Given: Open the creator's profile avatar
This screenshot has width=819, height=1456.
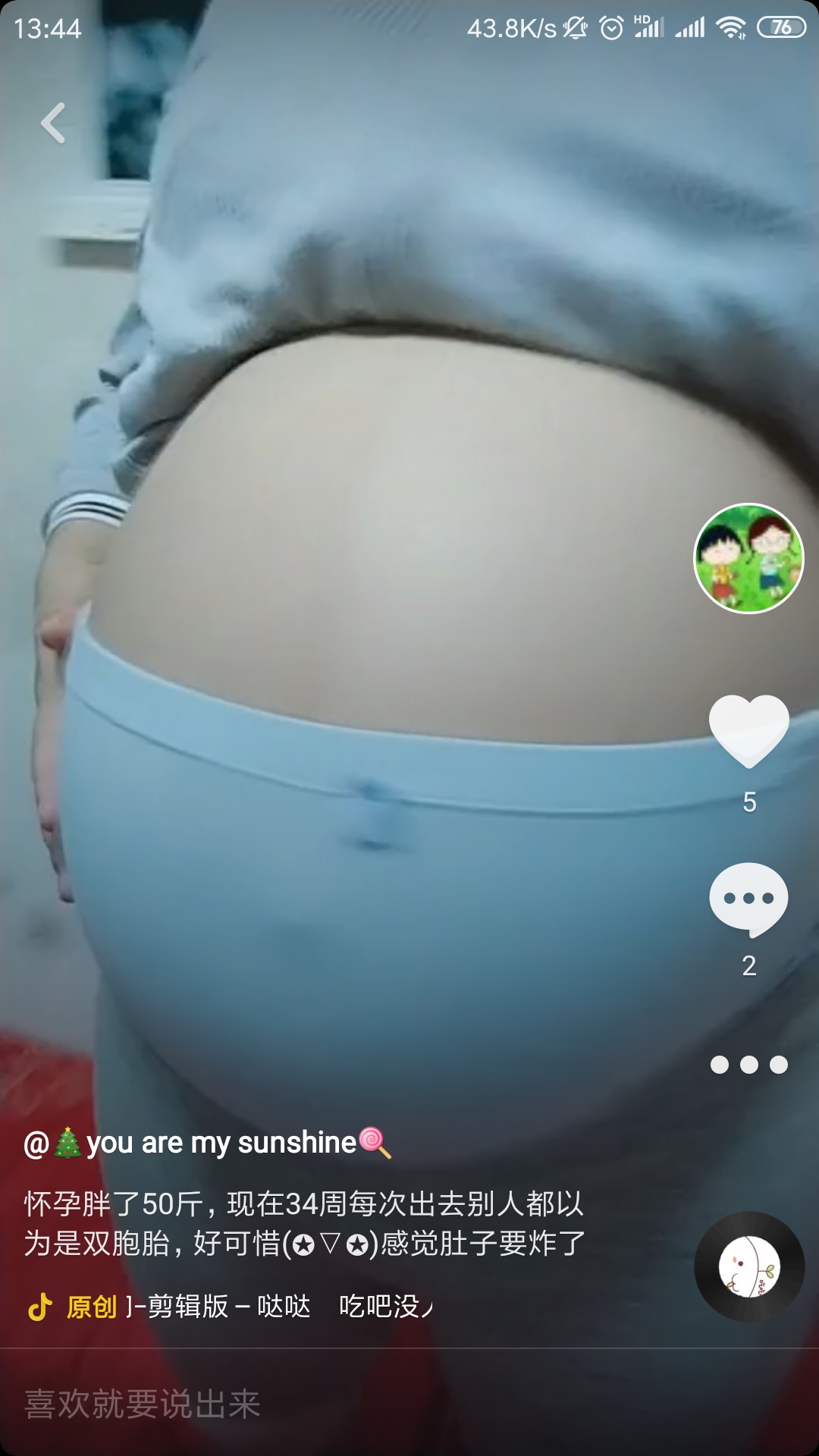Looking at the screenshot, I should click(x=748, y=558).
